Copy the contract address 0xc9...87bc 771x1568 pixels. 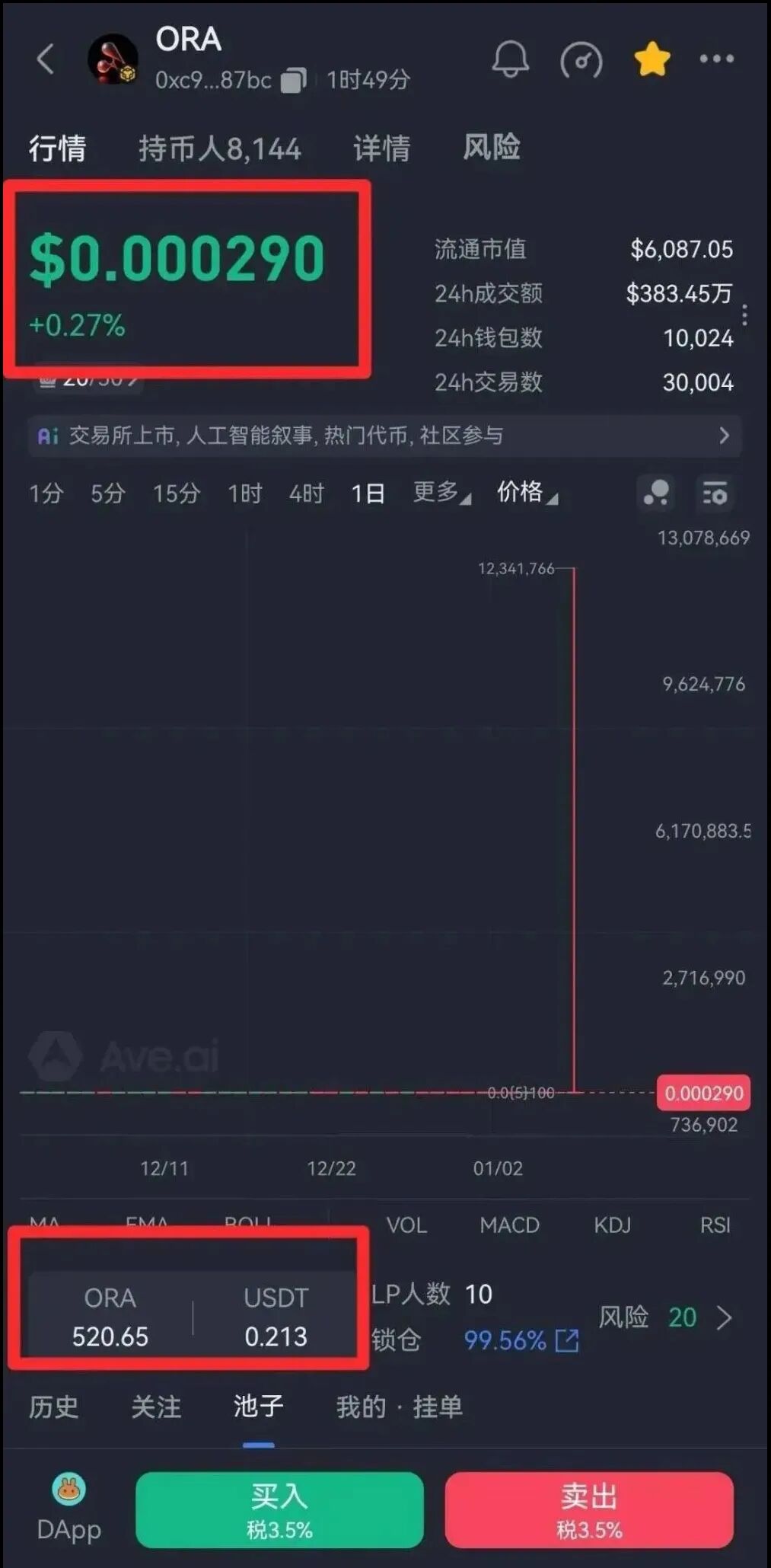click(293, 80)
